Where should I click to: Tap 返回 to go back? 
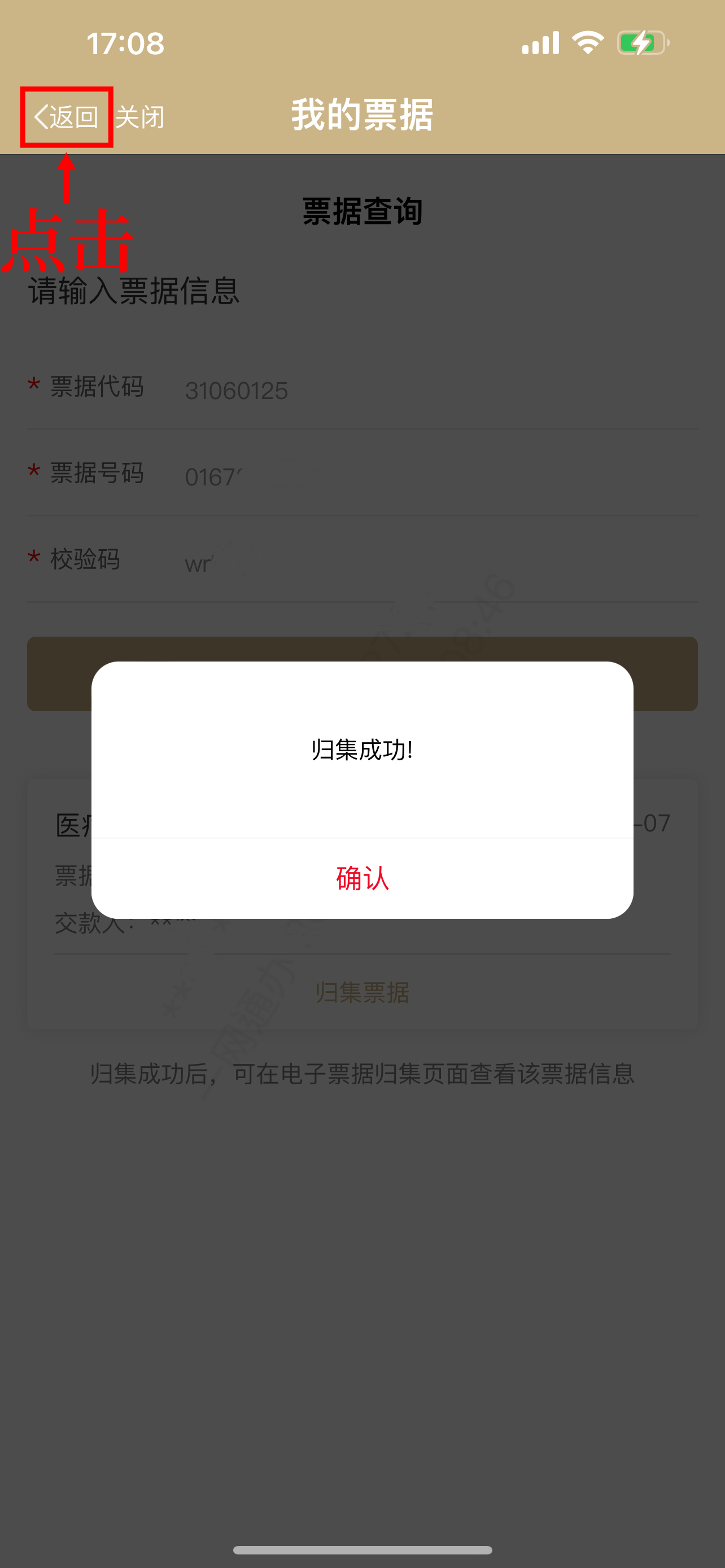(67, 117)
